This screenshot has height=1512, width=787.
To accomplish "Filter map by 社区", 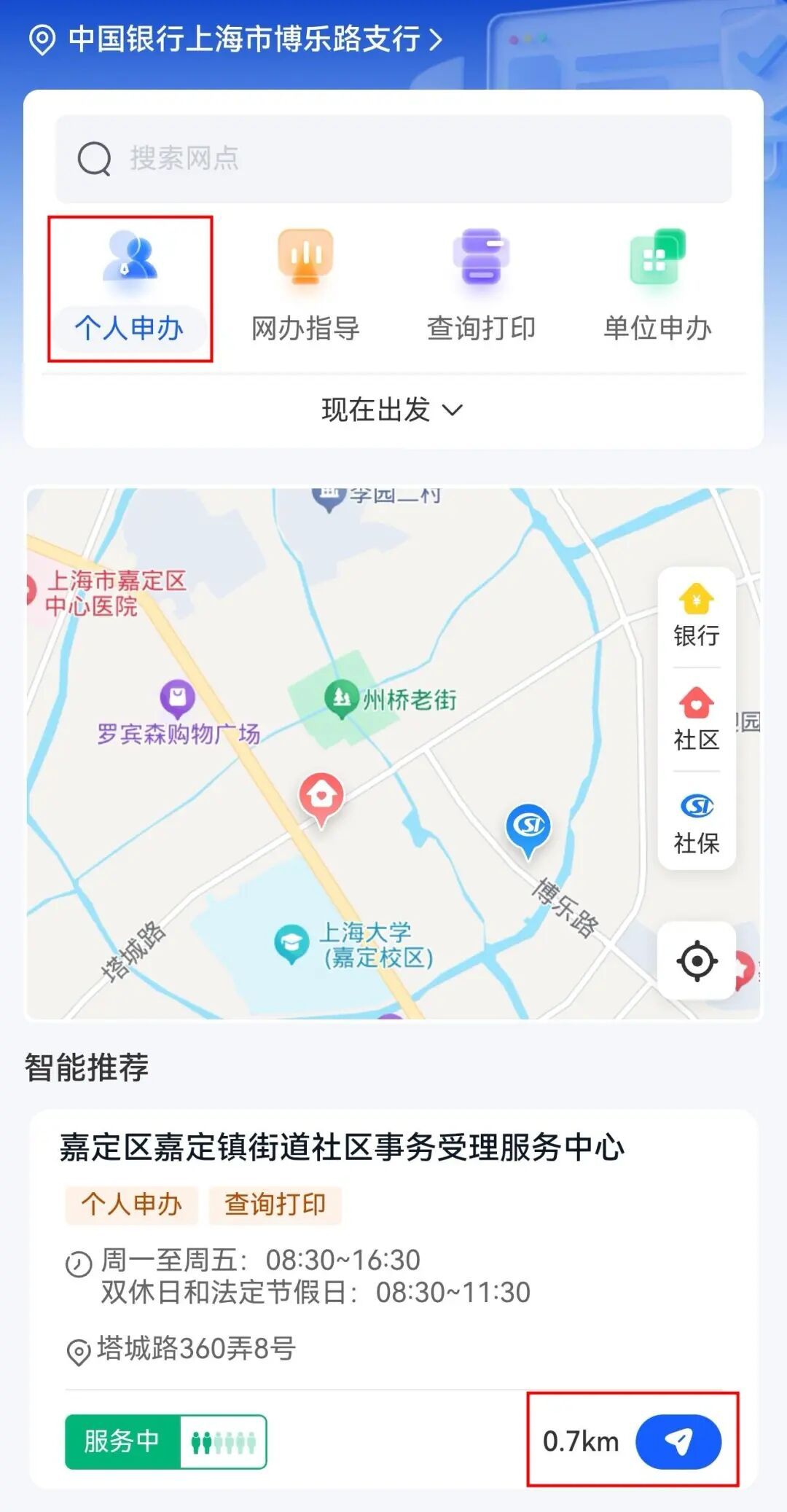I will point(697,719).
